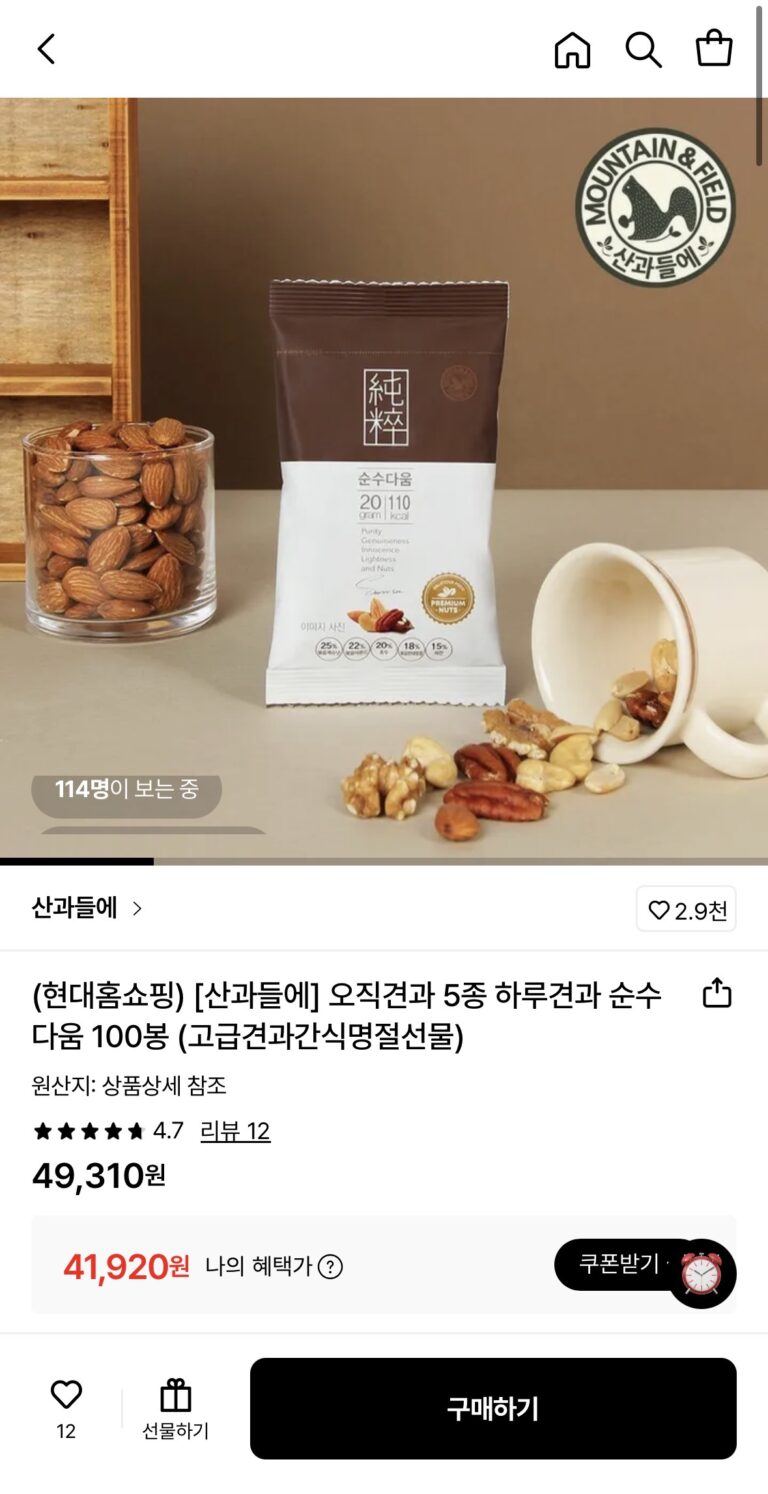Open the 산과들에 brand store
Image resolution: width=768 pixels, height=1494 pixels.
pos(87,908)
